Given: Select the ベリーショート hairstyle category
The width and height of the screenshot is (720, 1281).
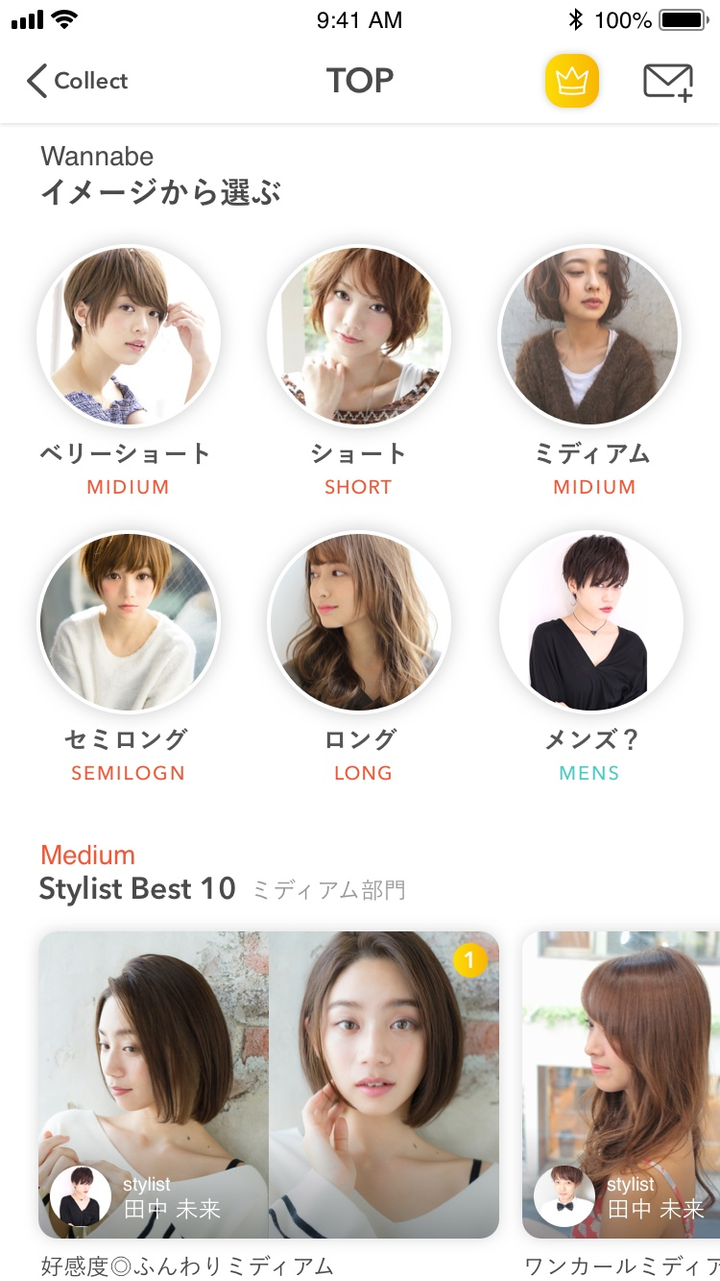Looking at the screenshot, I should [x=128, y=337].
